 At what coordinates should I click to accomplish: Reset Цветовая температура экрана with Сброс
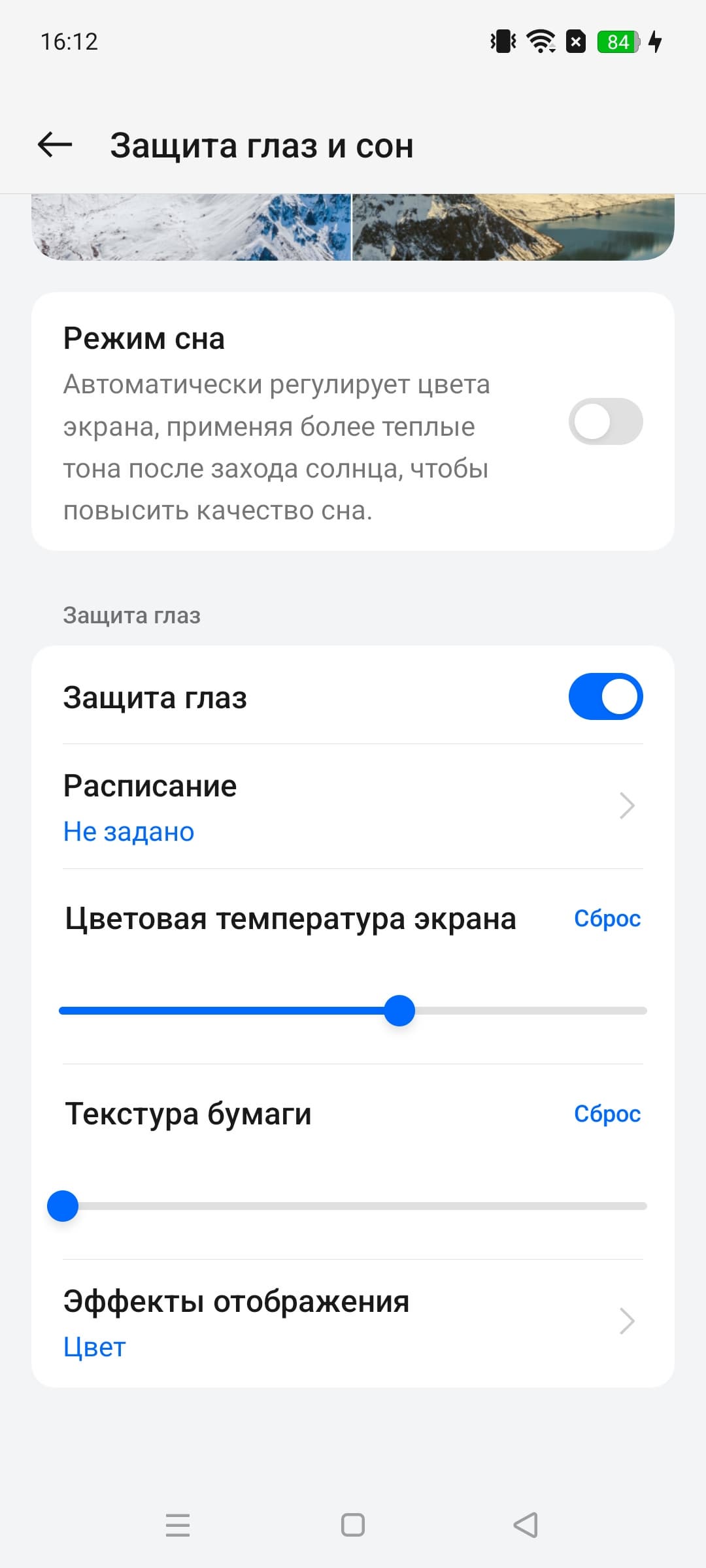click(x=607, y=919)
